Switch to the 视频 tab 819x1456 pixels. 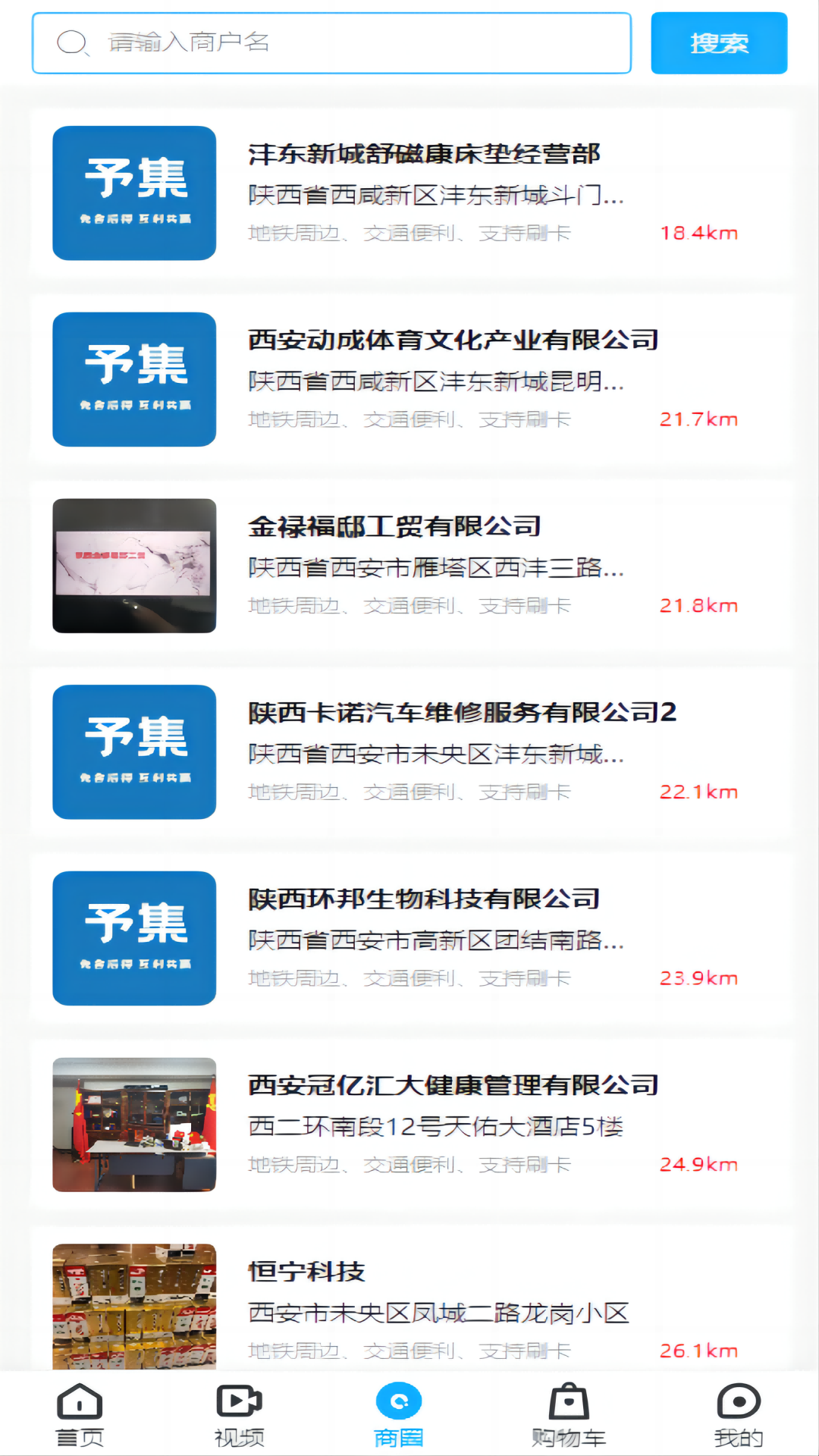pos(240,1414)
